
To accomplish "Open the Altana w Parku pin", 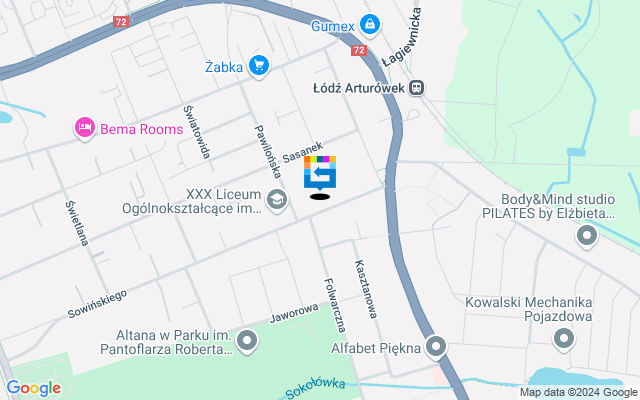I will click(247, 345).
